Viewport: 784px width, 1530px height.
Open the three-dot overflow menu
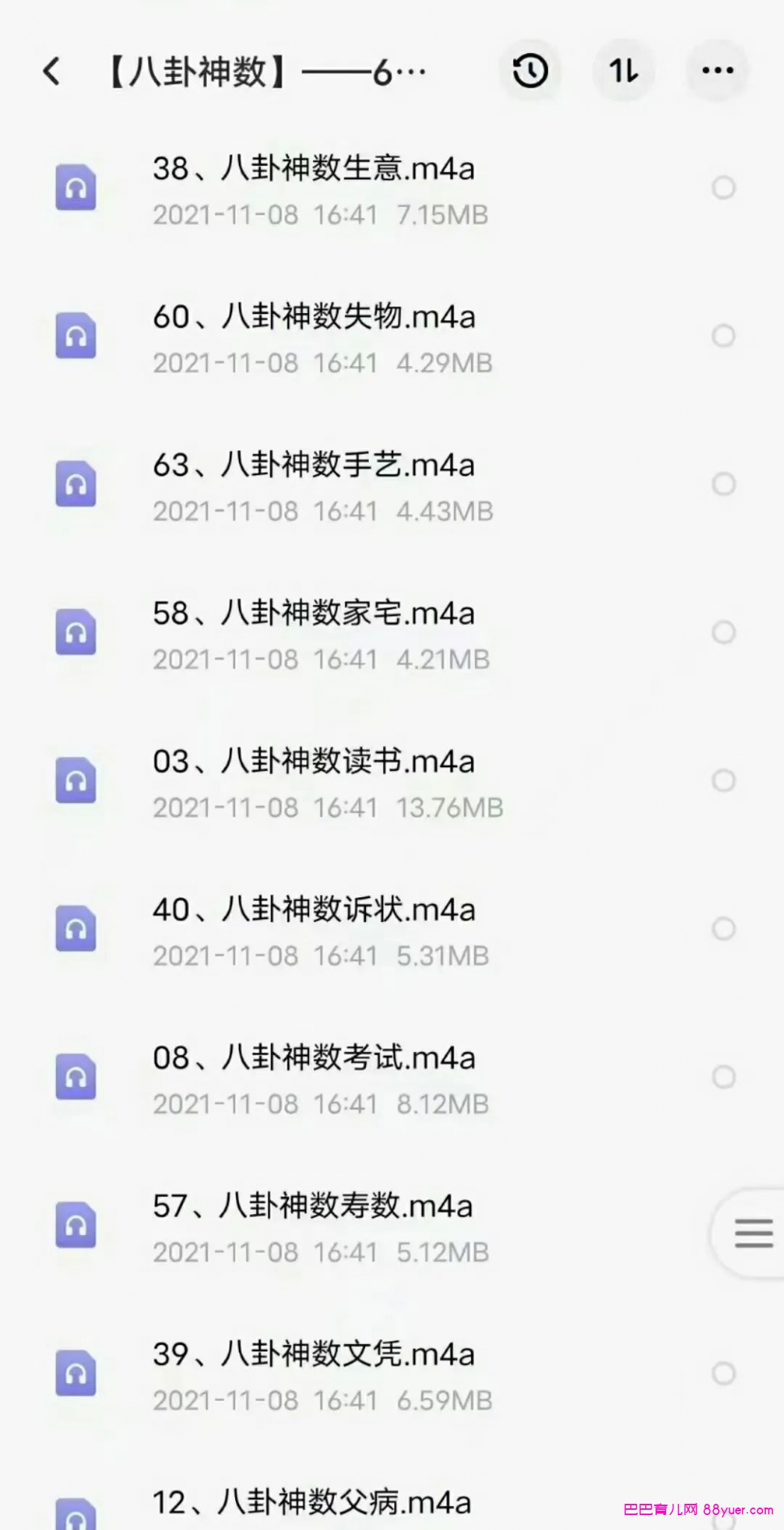tap(718, 72)
